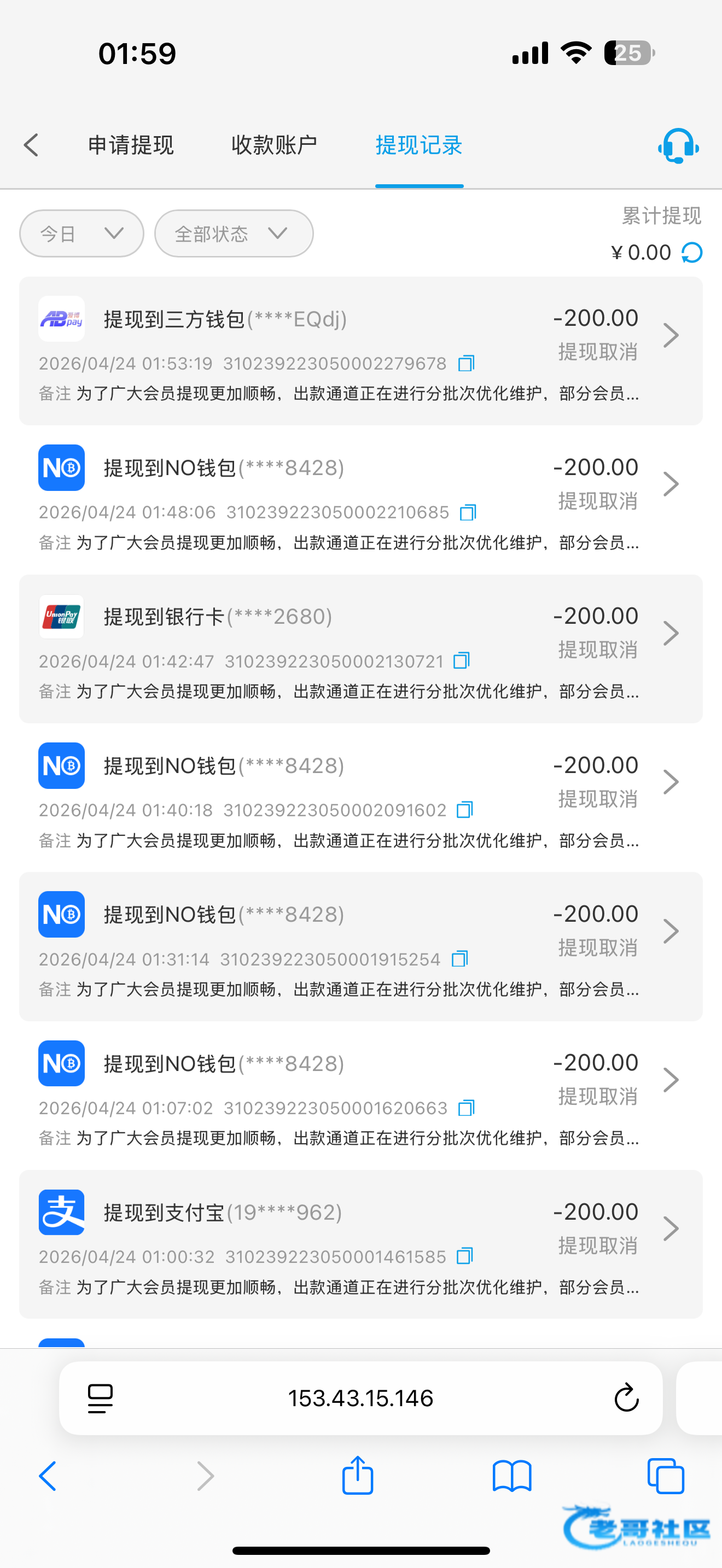
Task: Copy order number ending in 2210685
Action: click(x=468, y=512)
